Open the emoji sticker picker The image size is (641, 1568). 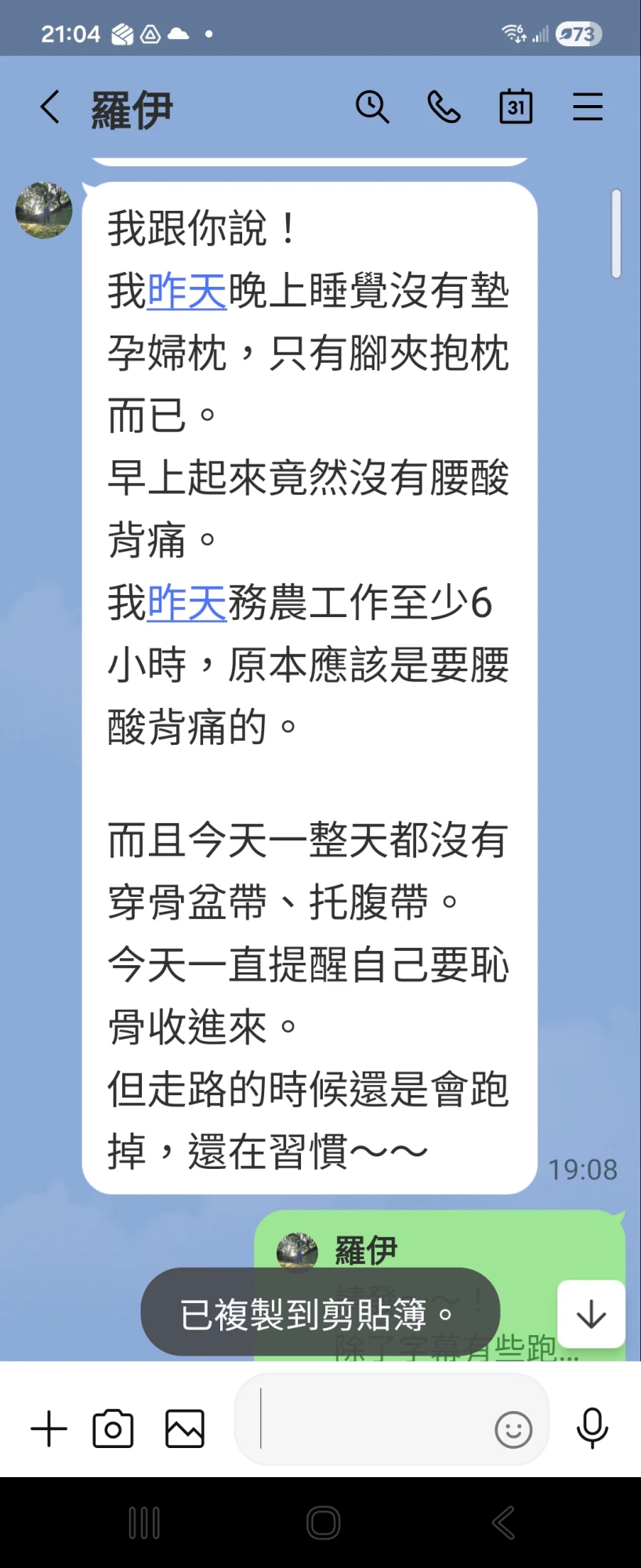[x=513, y=1429]
